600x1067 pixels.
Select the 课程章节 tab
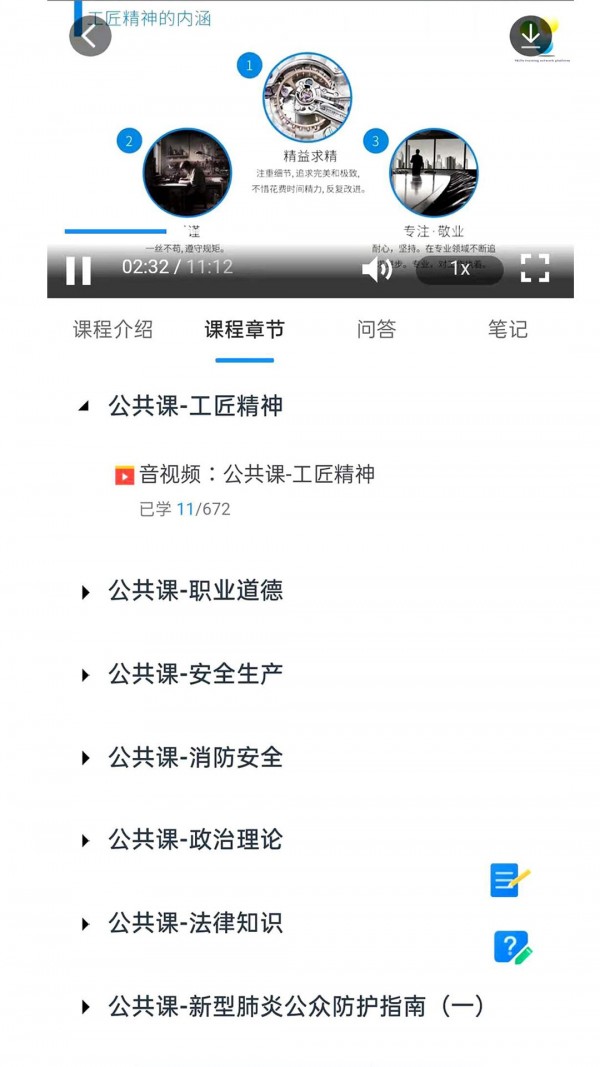click(244, 330)
